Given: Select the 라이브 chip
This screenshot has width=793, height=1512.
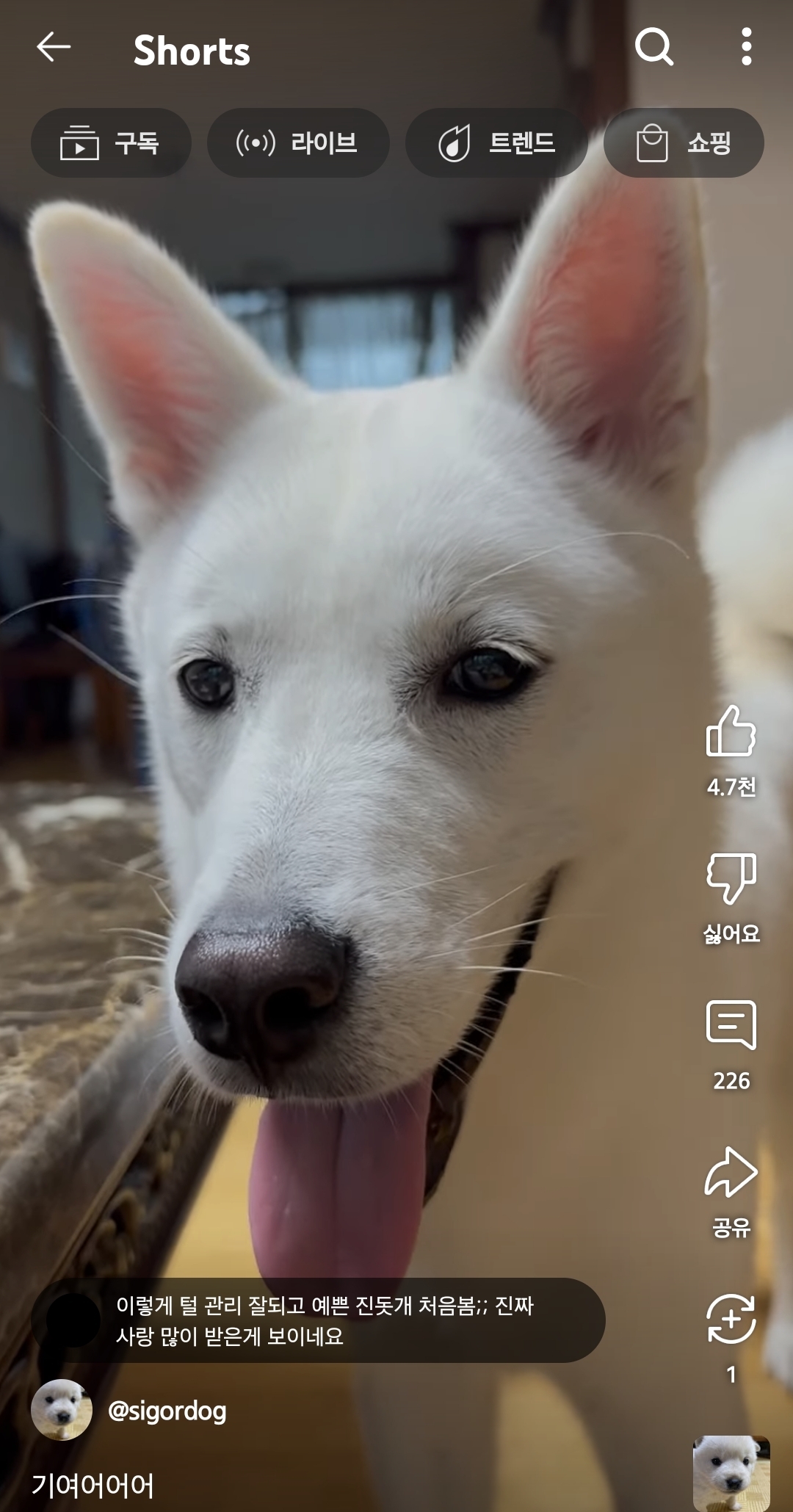Looking at the screenshot, I should 297,142.
